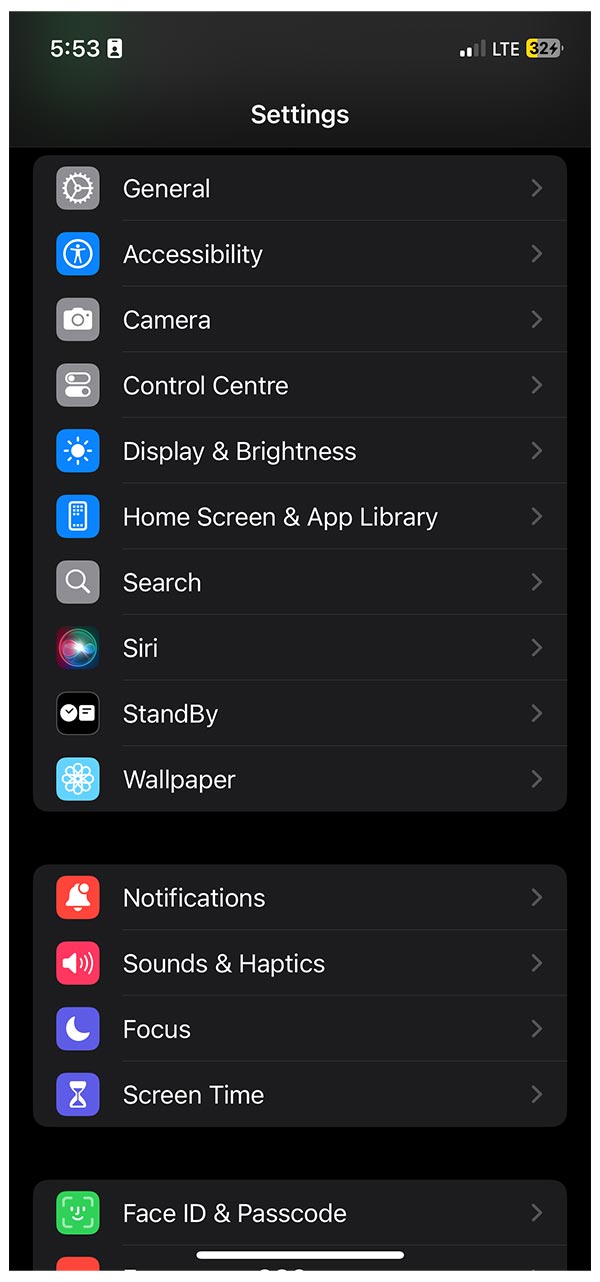Open Wallpaper settings

[300, 780]
